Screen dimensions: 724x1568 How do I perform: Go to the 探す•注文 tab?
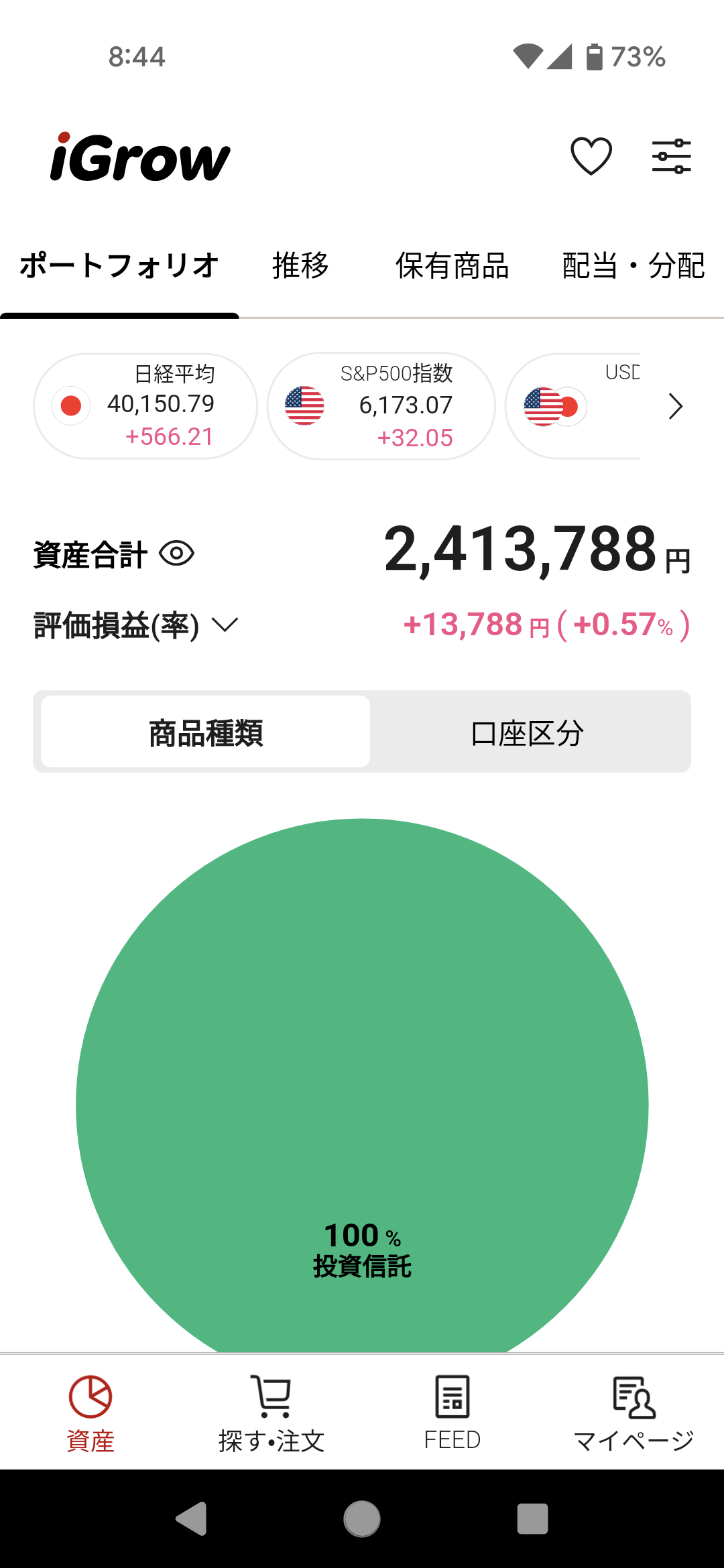(271, 1413)
